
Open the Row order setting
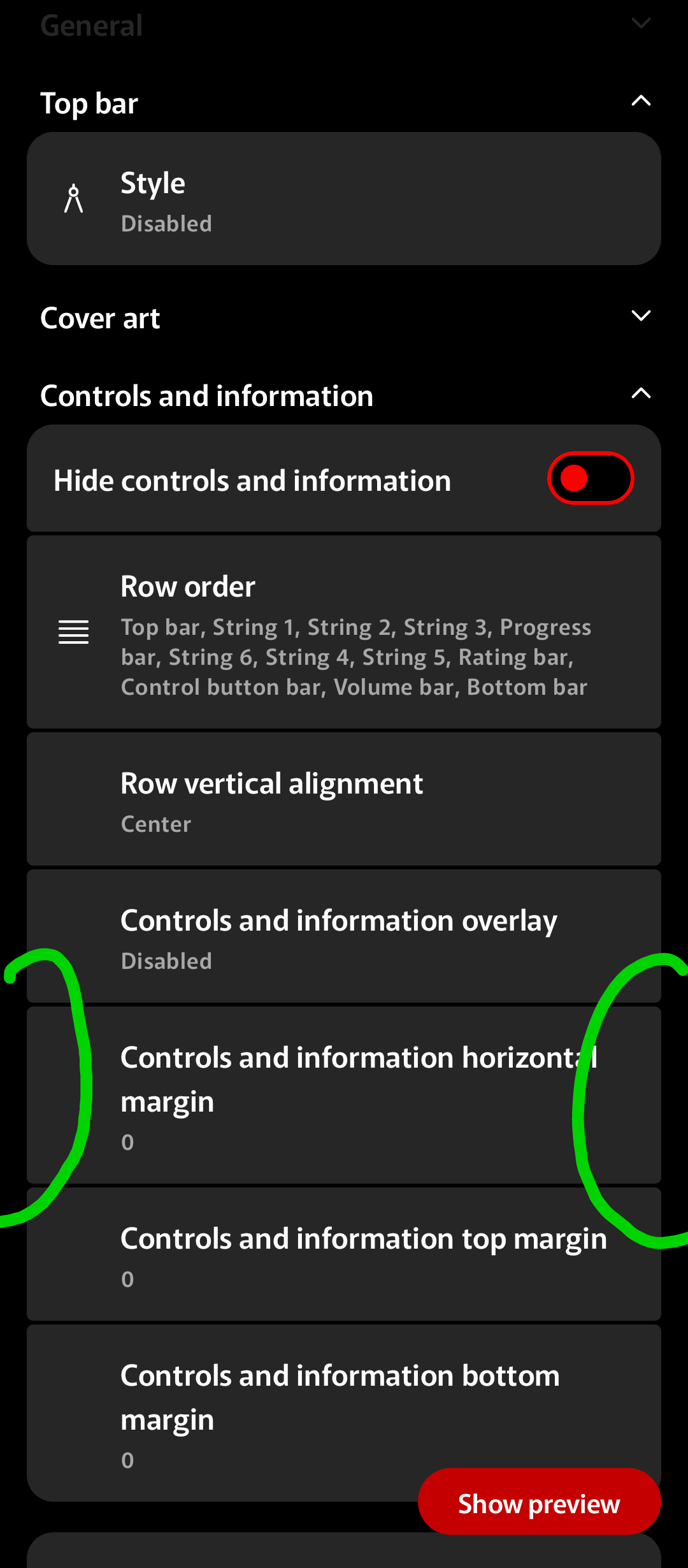pos(344,632)
